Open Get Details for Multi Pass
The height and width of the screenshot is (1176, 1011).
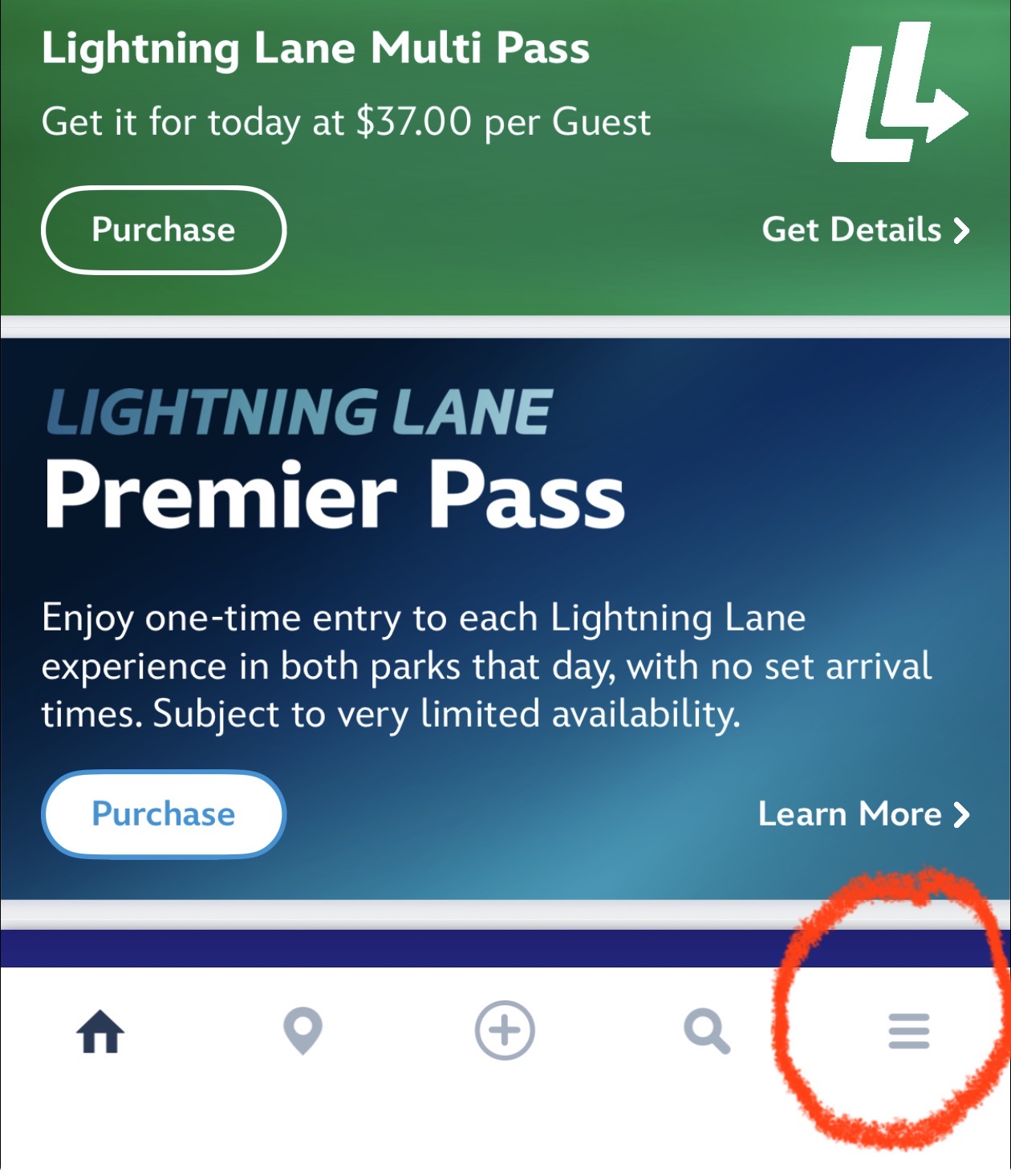click(865, 230)
